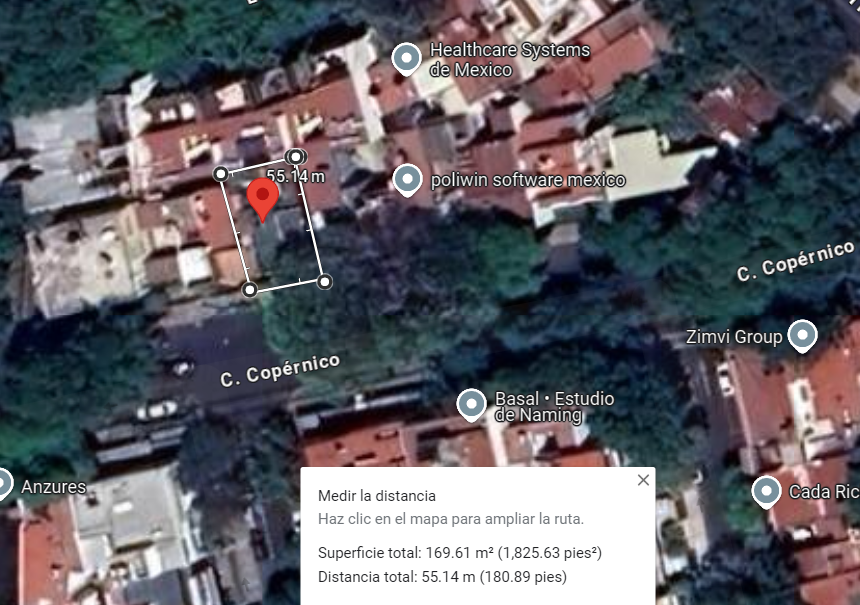Select the Cada Ric place marker

767,492
